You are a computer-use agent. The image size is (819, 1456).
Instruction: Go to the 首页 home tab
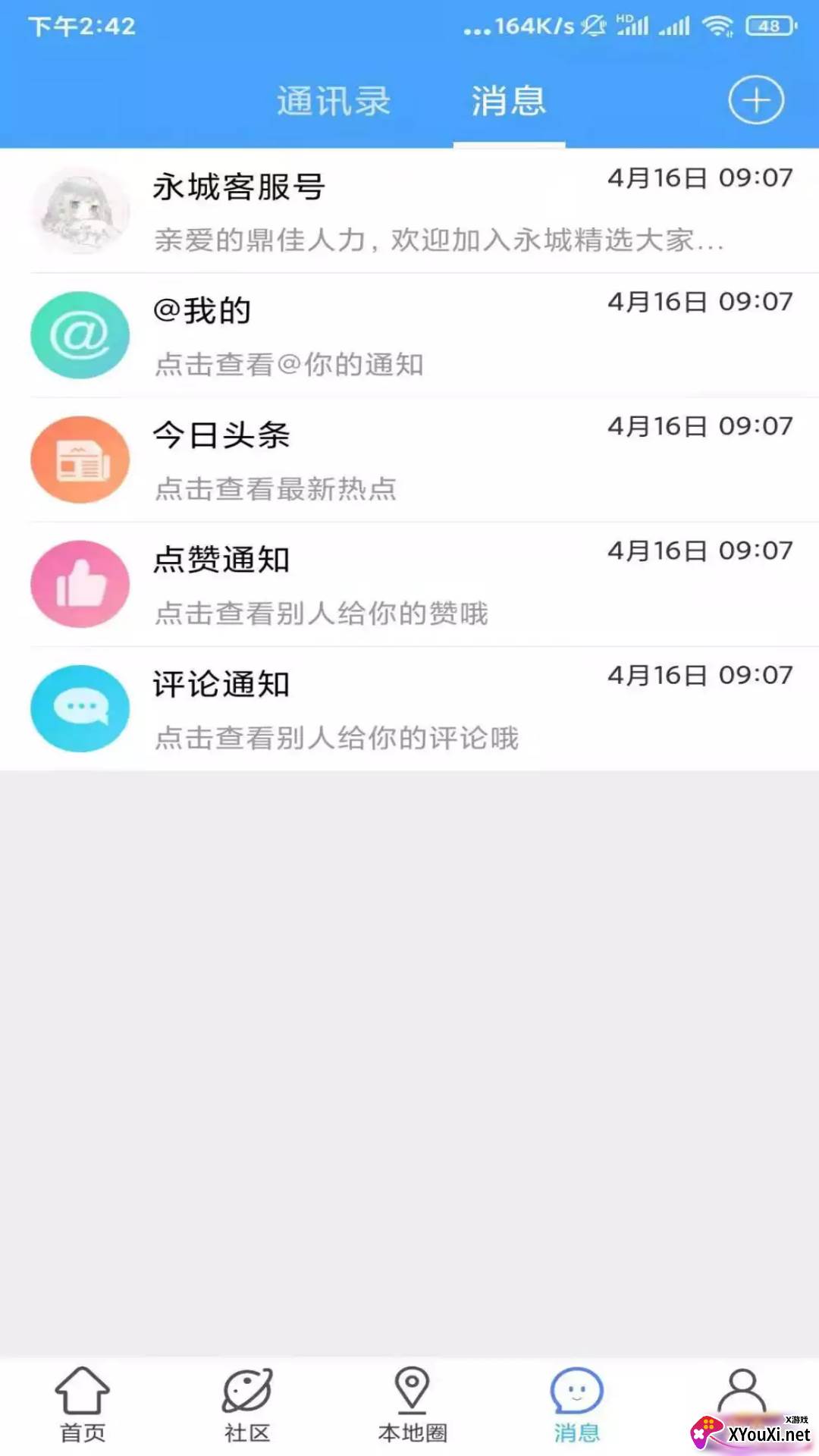[82, 1404]
